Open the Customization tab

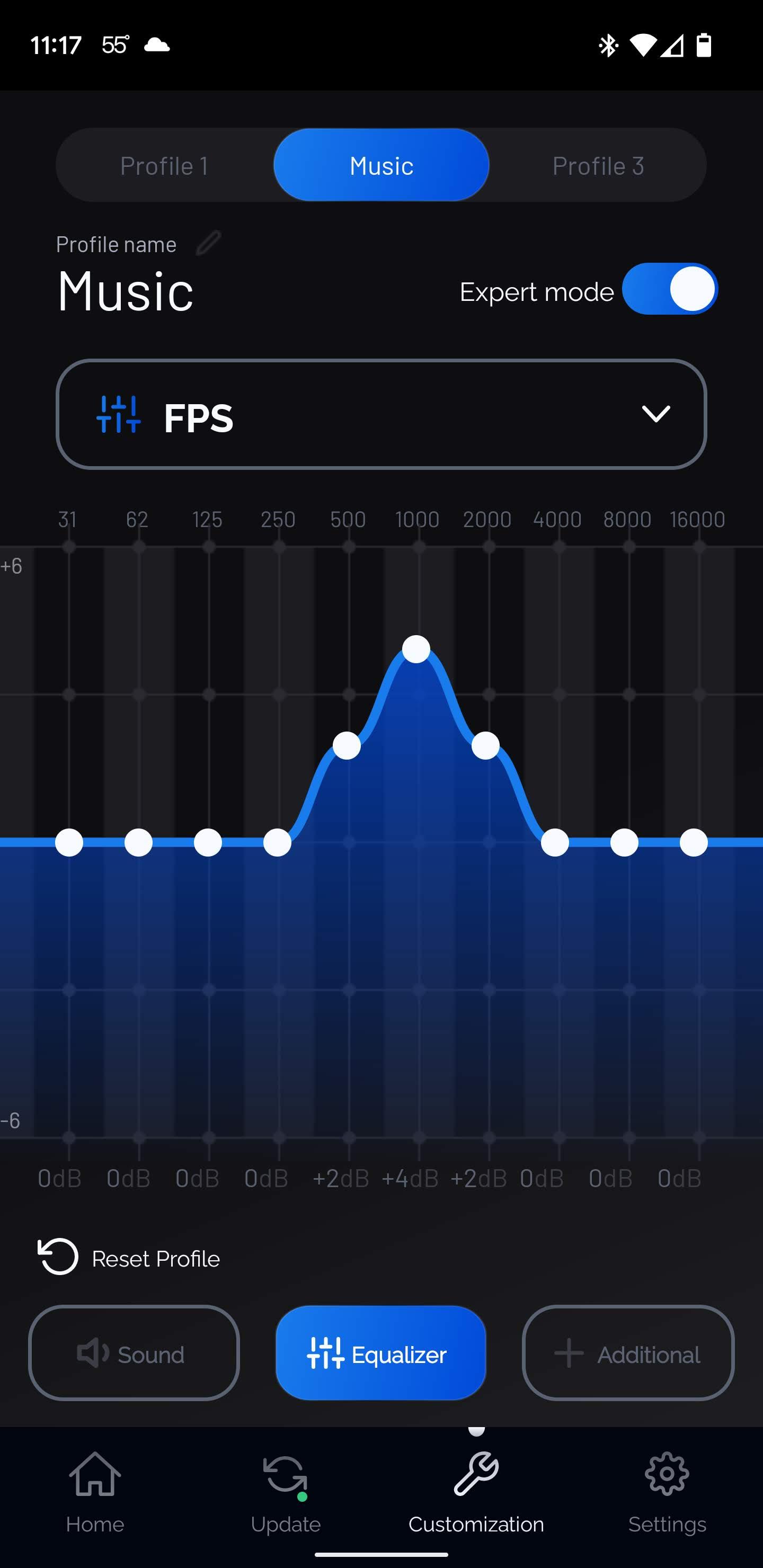pos(477,1493)
